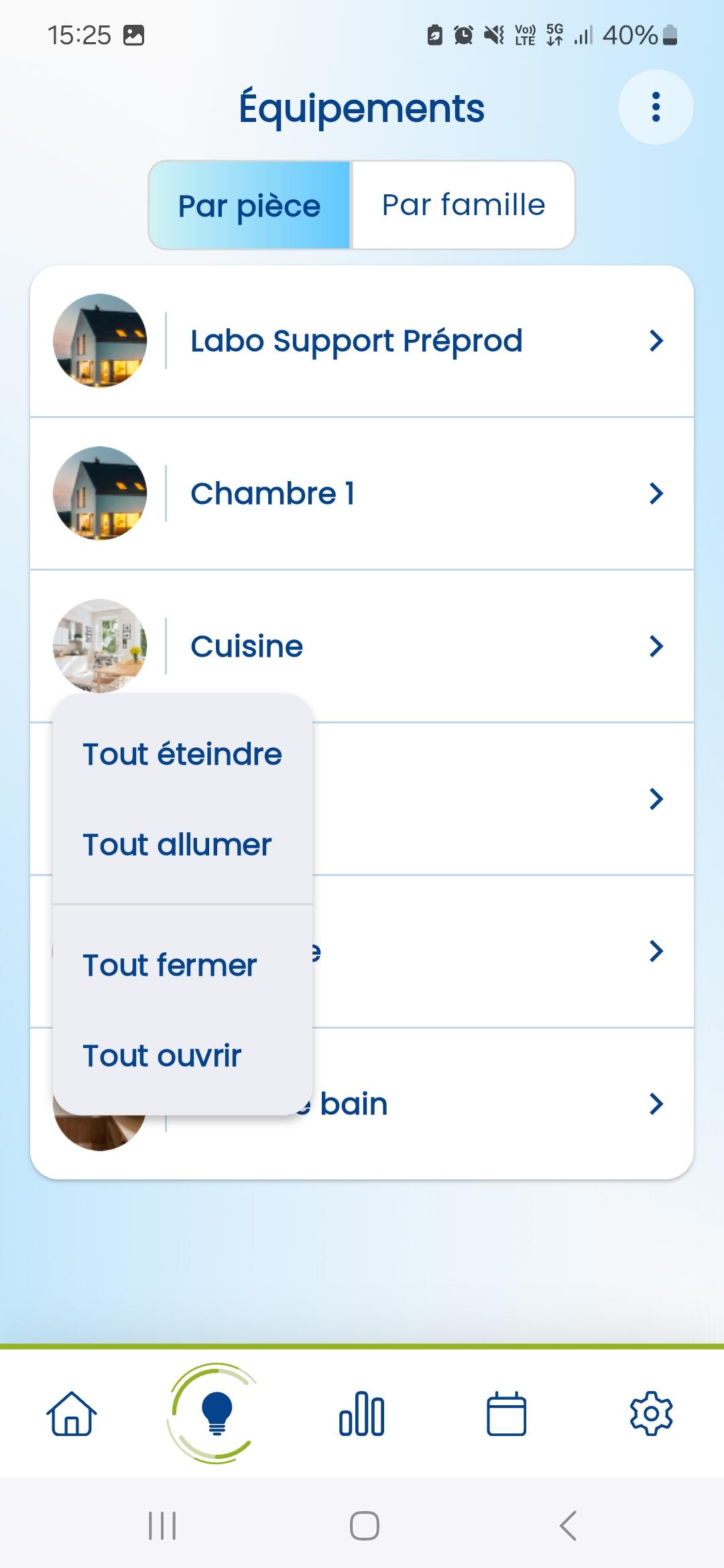The height and width of the screenshot is (1568, 724).
Task: Open the settings gear tab
Action: (651, 1414)
